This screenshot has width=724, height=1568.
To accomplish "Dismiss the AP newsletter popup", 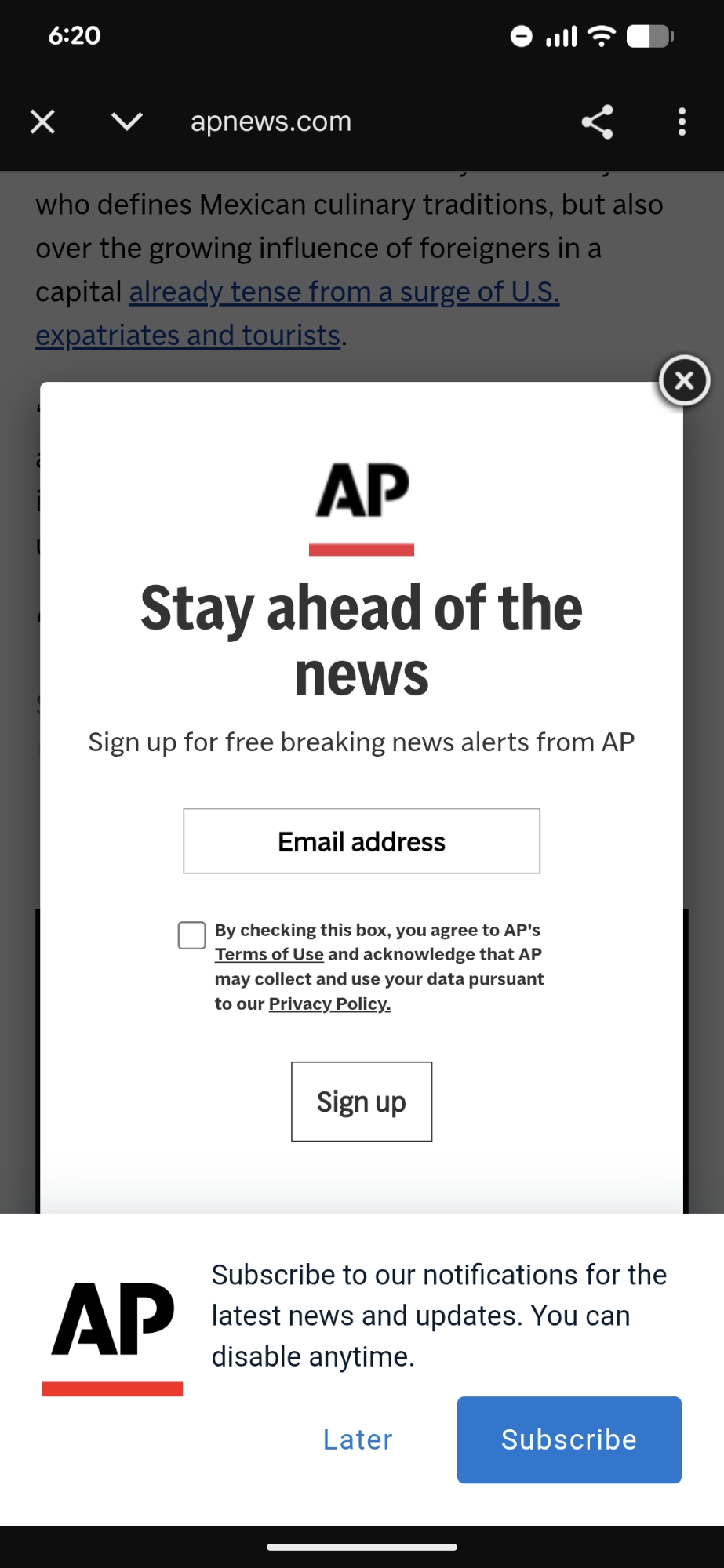I will point(684,381).
